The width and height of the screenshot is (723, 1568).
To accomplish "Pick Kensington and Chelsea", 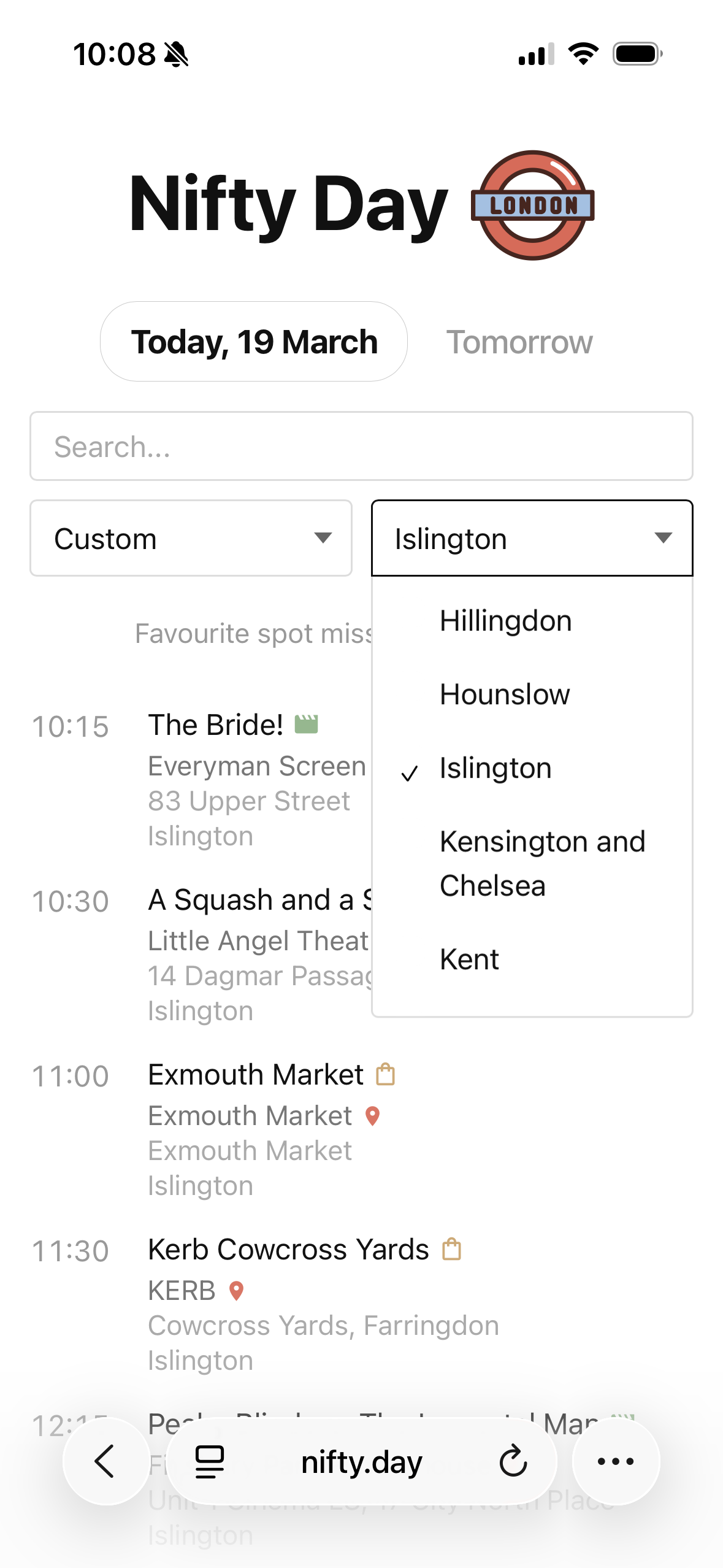I will point(542,863).
